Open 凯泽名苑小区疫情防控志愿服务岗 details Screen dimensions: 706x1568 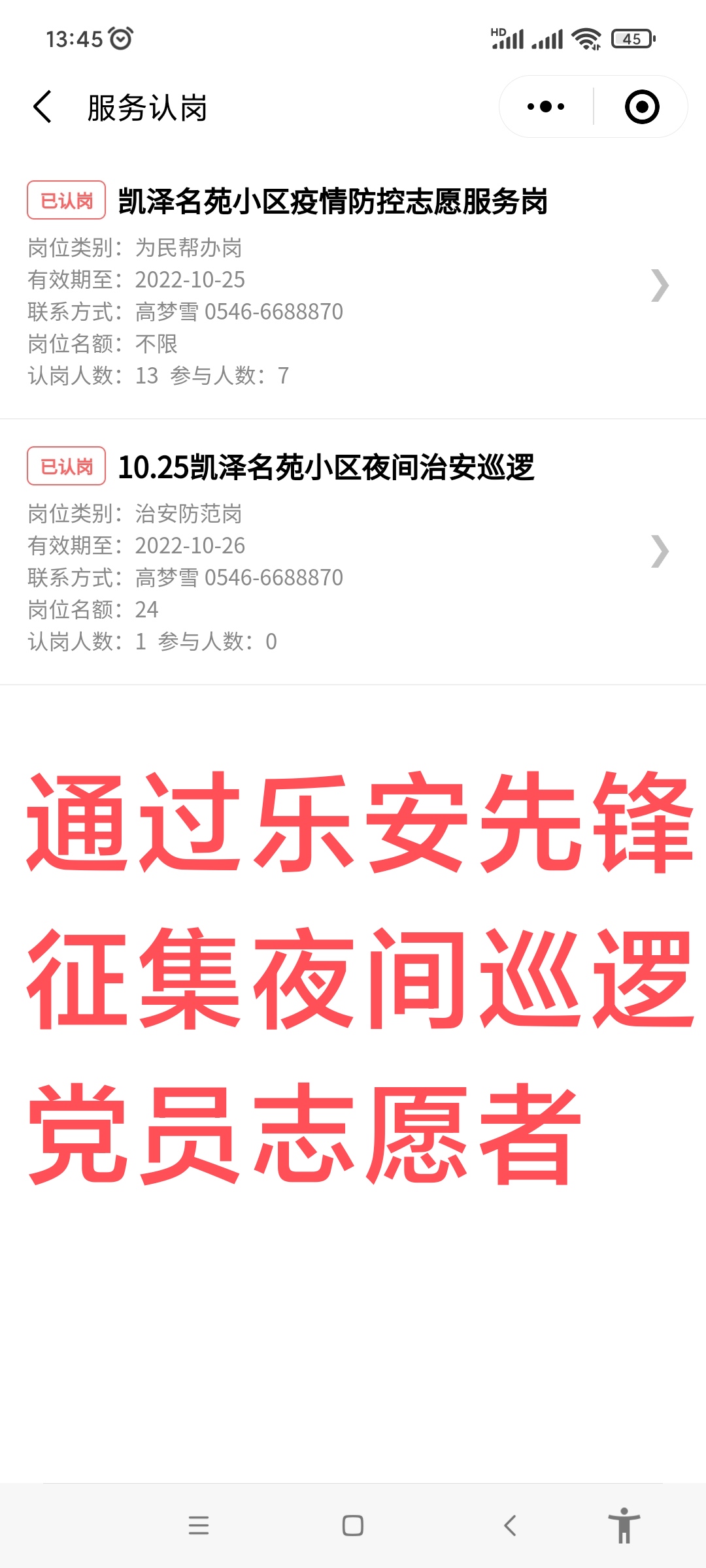tap(353, 285)
